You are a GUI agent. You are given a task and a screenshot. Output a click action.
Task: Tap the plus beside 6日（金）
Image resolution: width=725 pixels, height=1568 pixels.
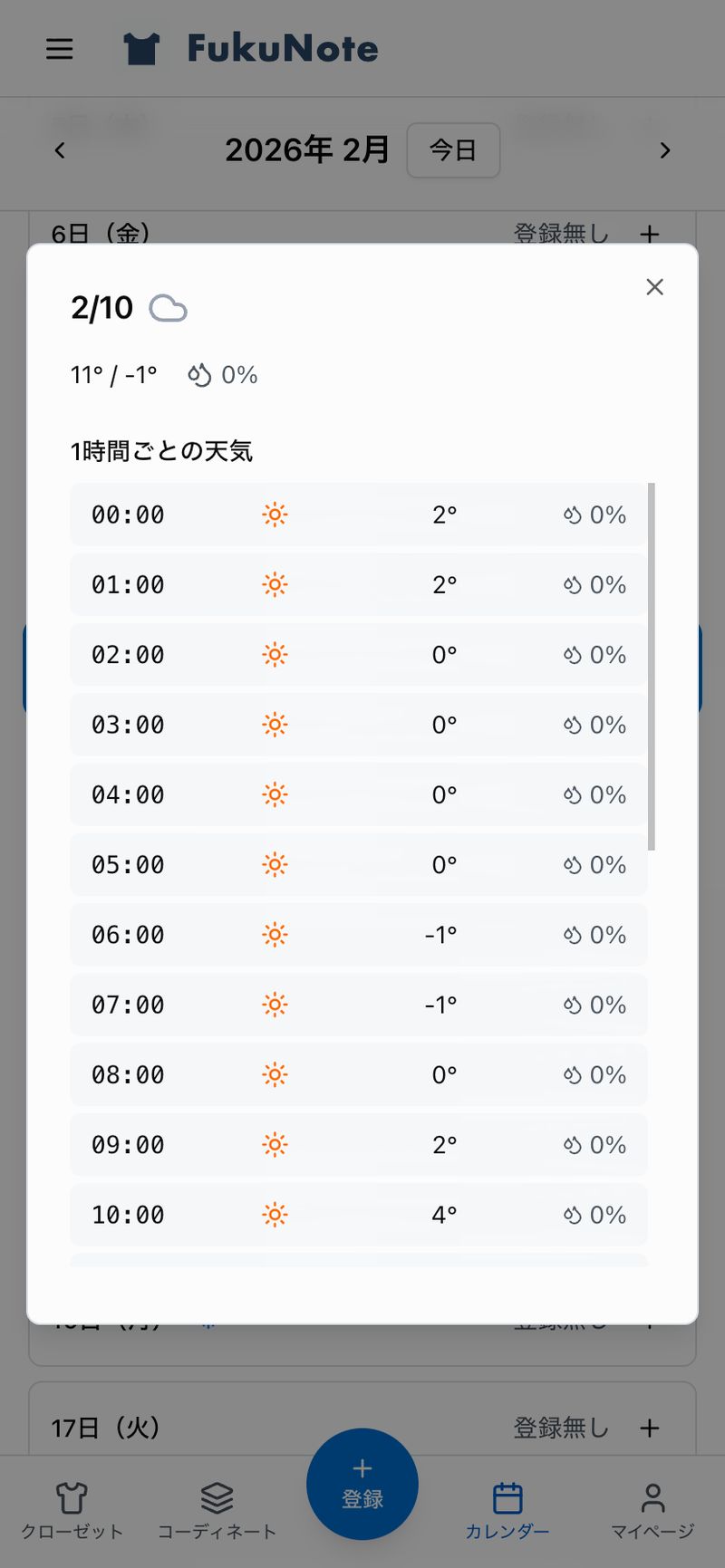click(651, 234)
